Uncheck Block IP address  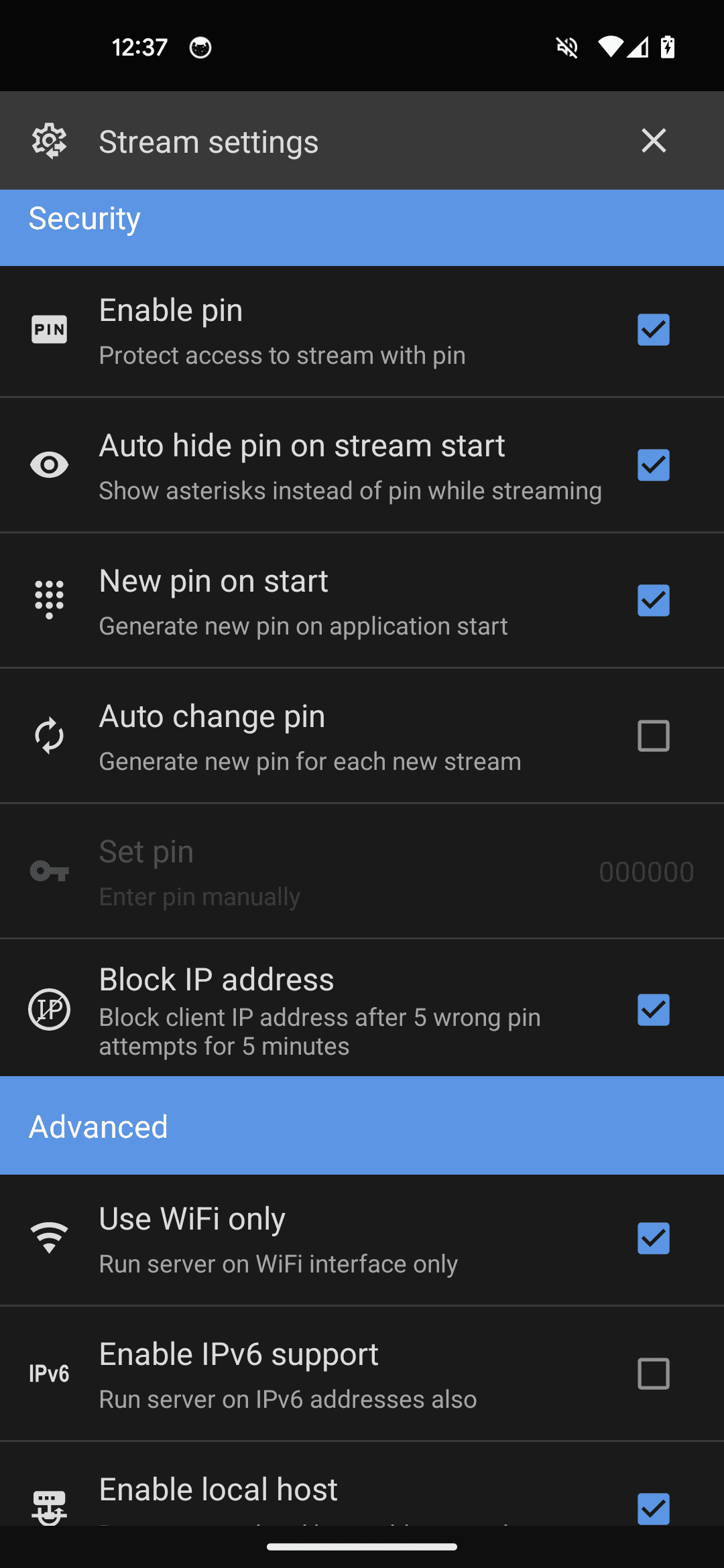point(654,1010)
